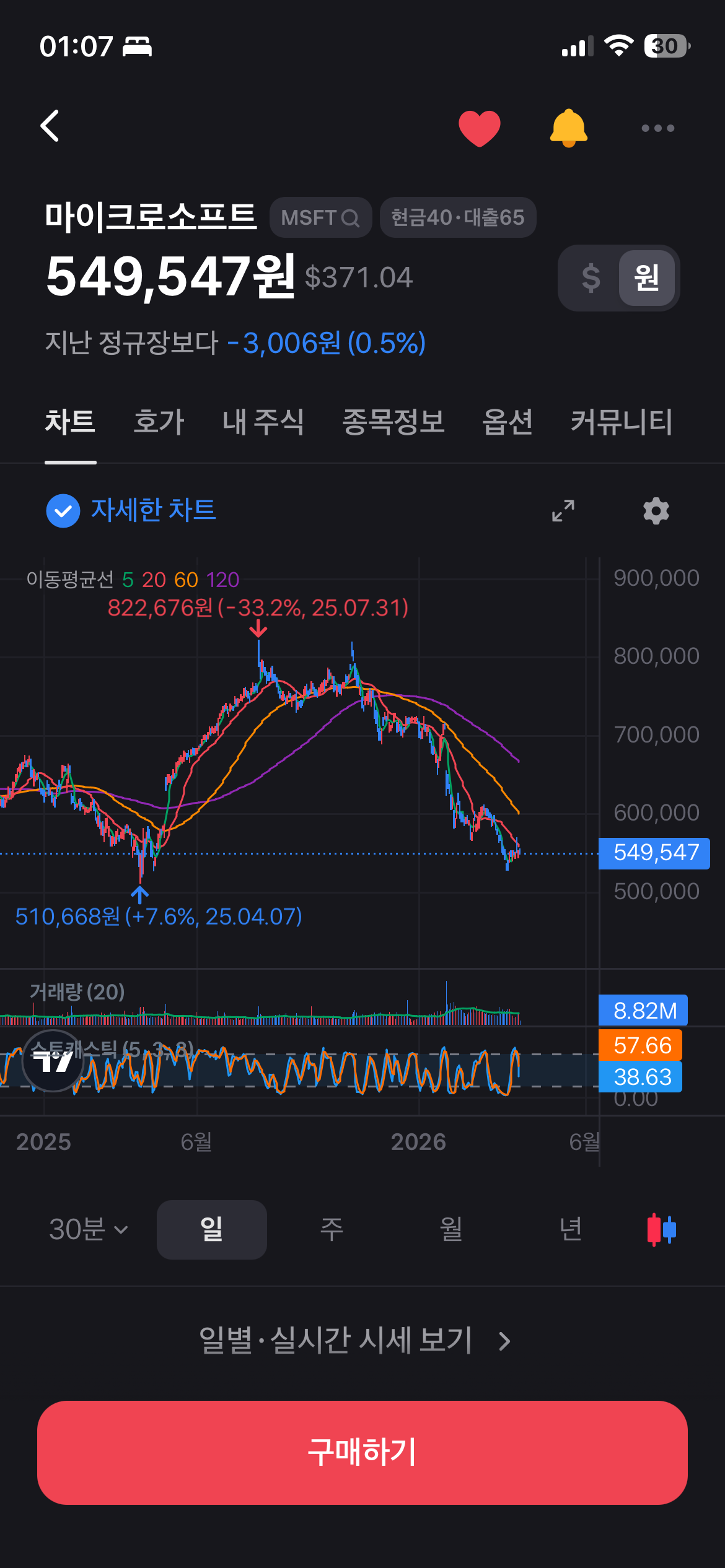Open the three-dot overflow menu
The image size is (725, 1568).
pos(657,128)
